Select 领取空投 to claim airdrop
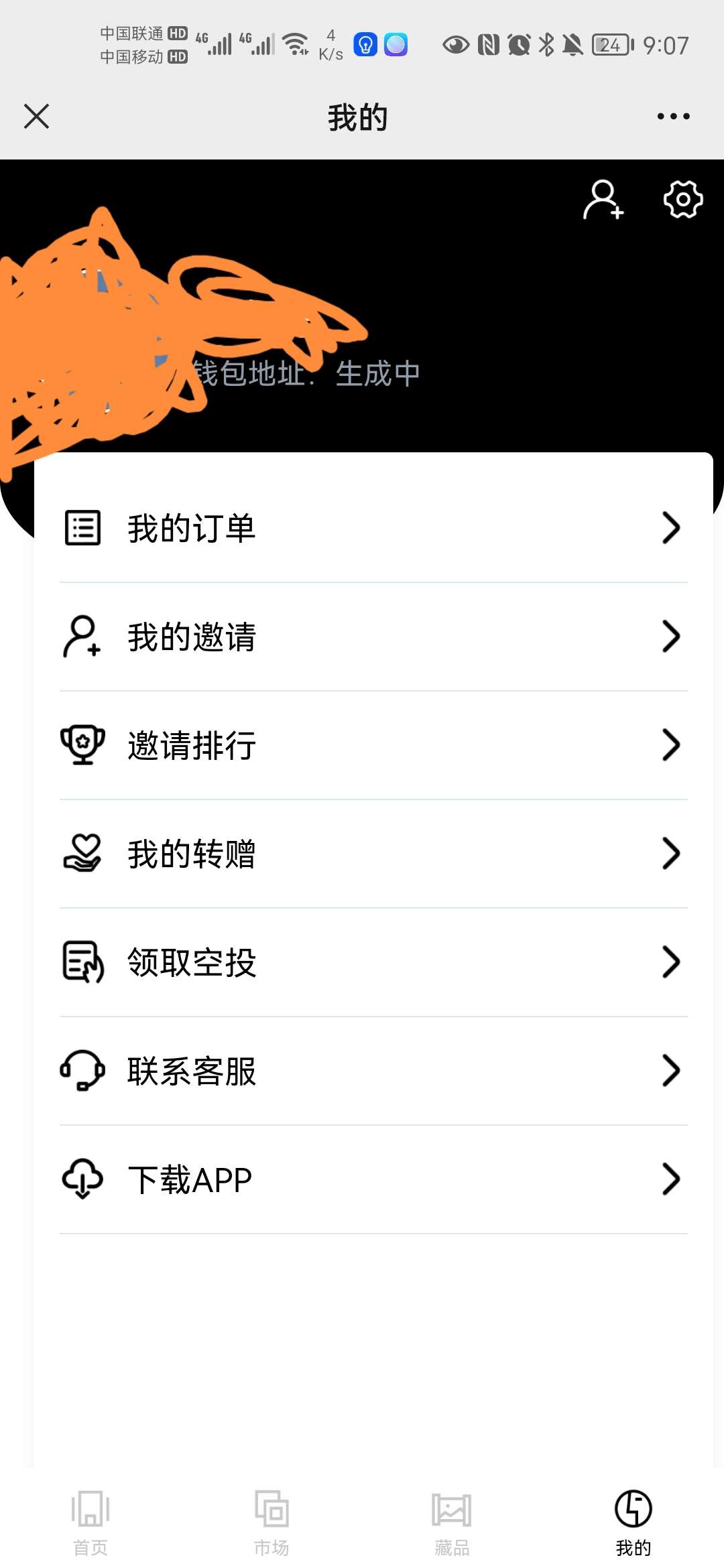 373,962
